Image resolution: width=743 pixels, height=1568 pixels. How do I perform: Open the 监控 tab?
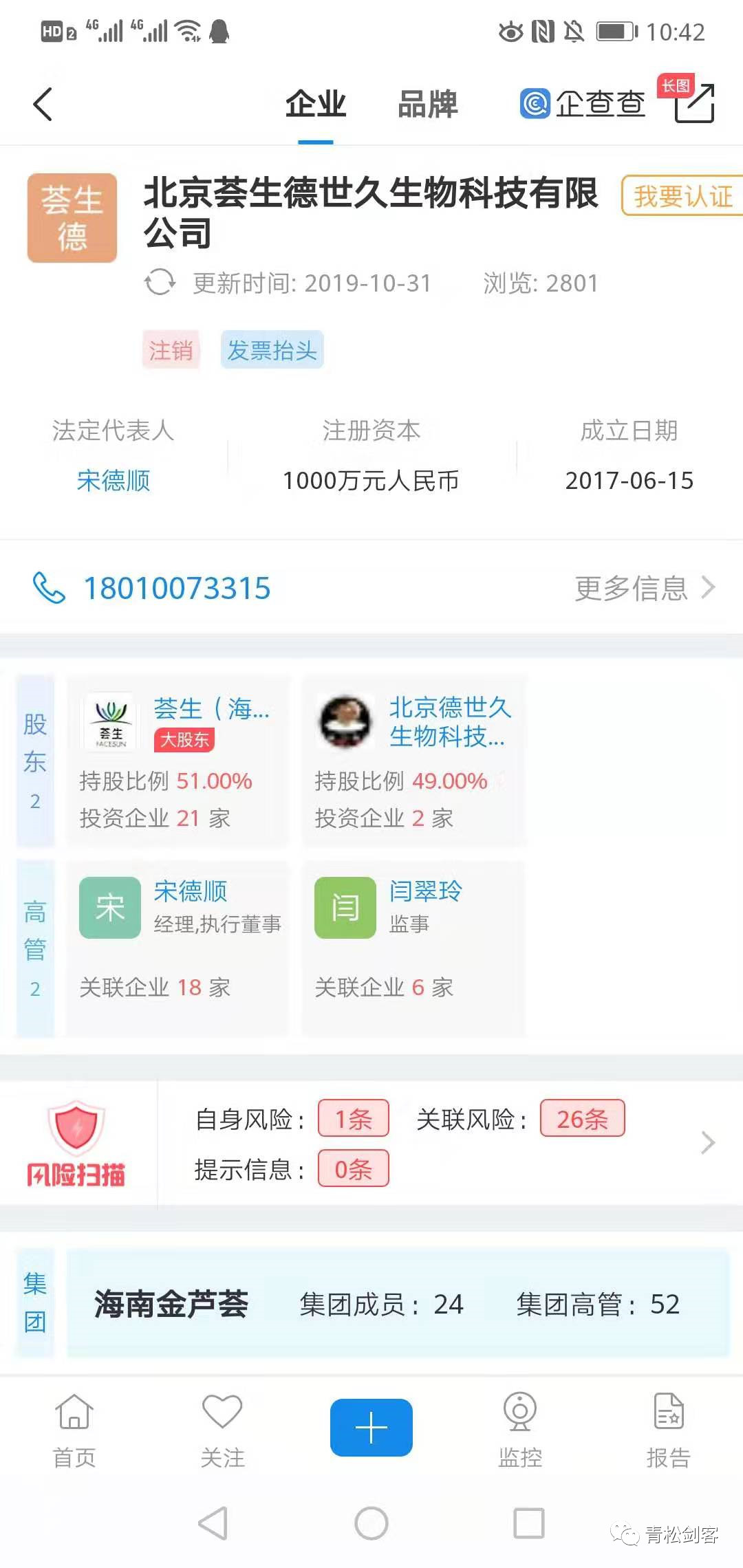[x=520, y=1430]
